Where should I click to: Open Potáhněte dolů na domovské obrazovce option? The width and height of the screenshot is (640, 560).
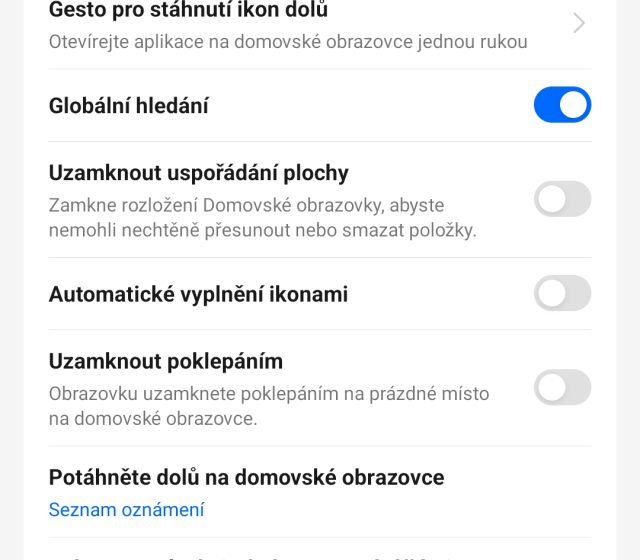(246, 492)
